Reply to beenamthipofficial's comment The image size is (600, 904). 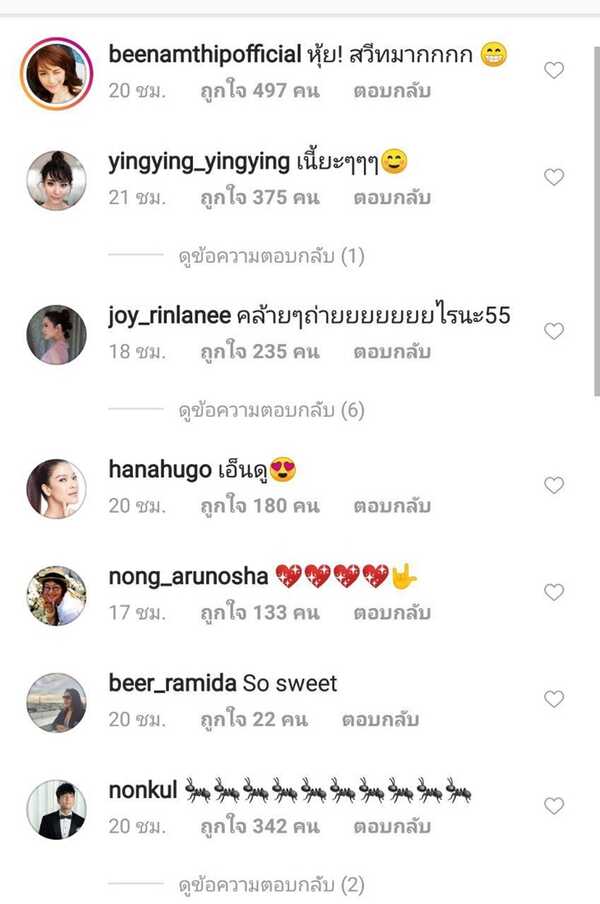[x=391, y=90]
